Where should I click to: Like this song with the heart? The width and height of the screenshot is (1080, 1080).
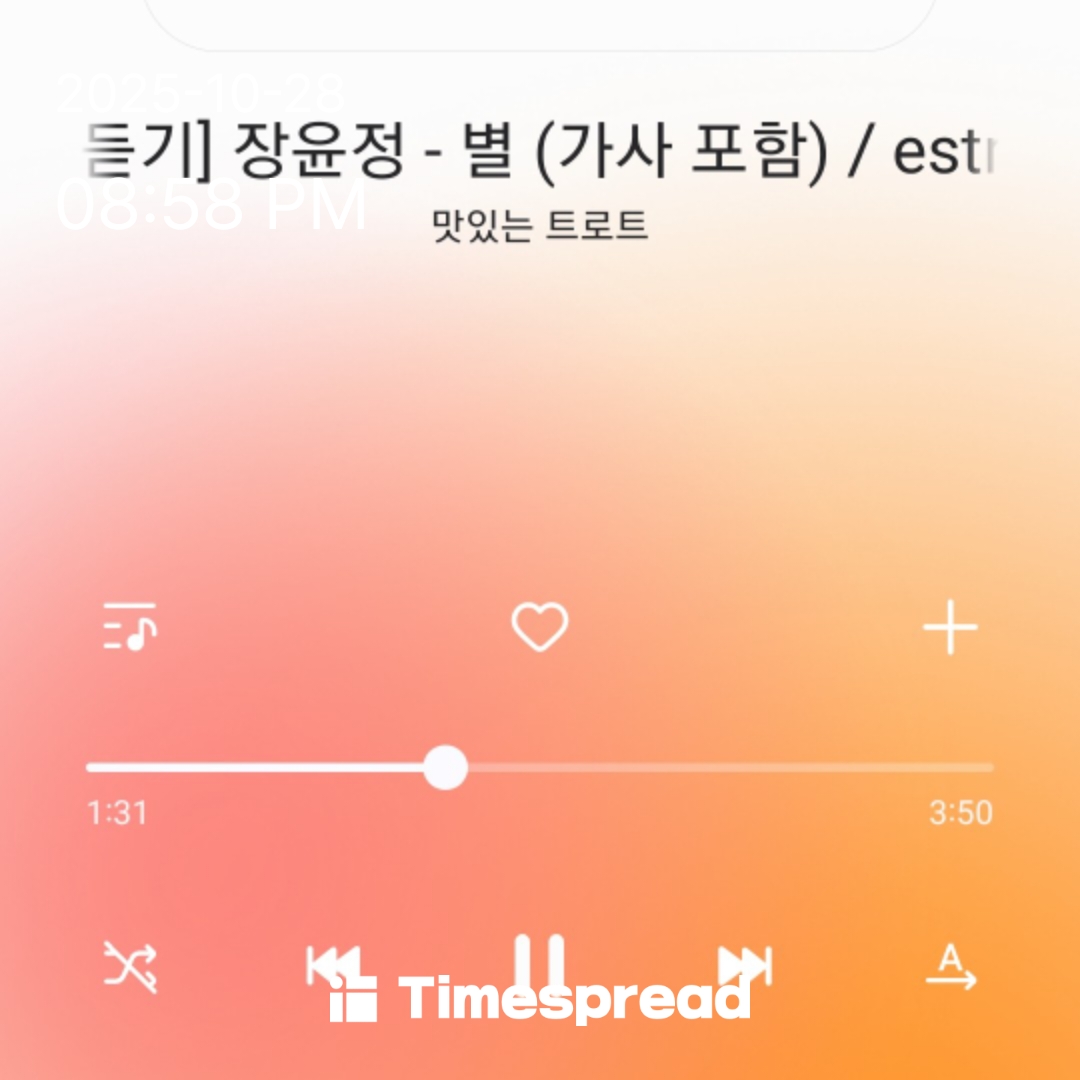[x=540, y=628]
